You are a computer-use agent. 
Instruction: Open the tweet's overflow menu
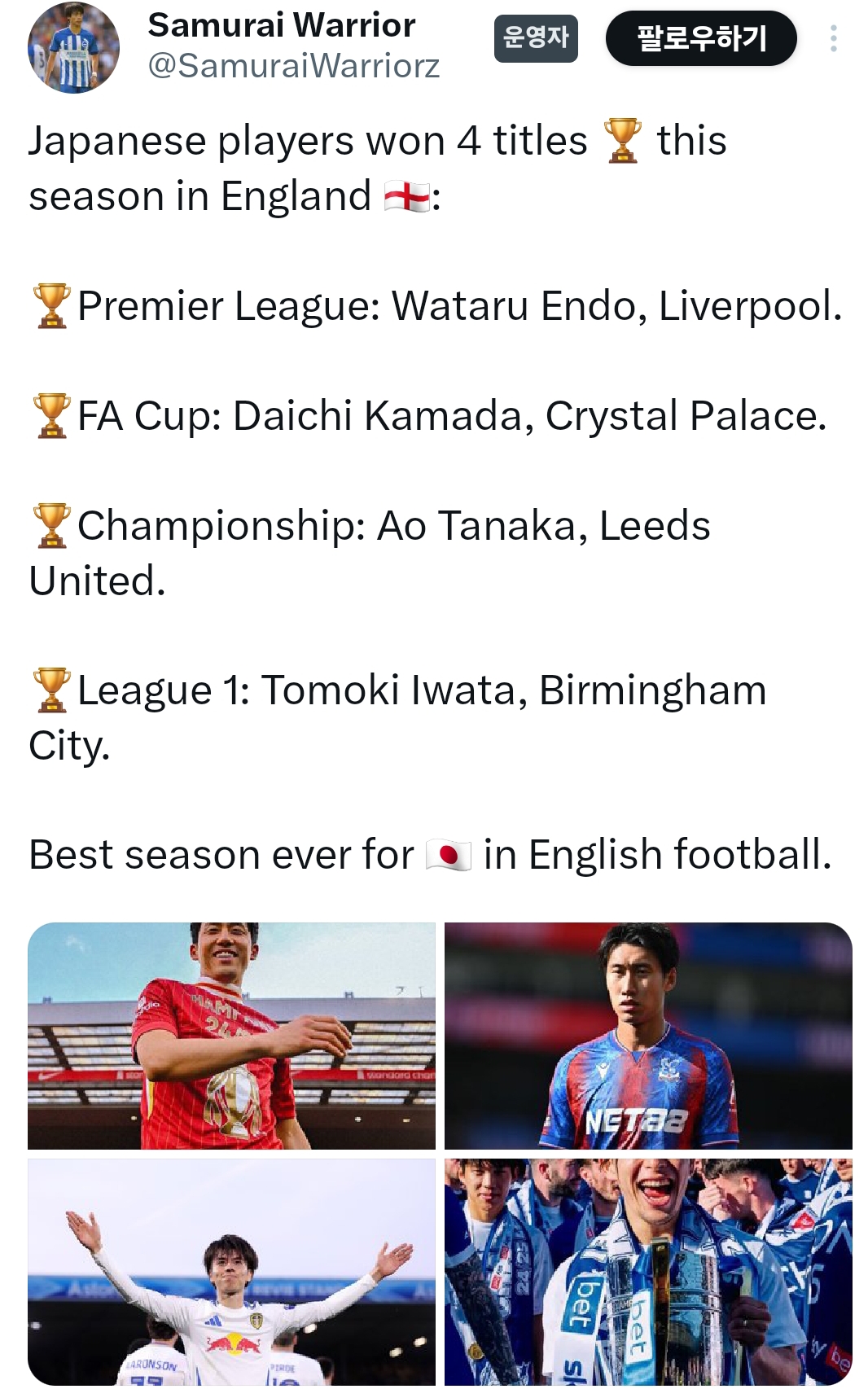[x=833, y=38]
